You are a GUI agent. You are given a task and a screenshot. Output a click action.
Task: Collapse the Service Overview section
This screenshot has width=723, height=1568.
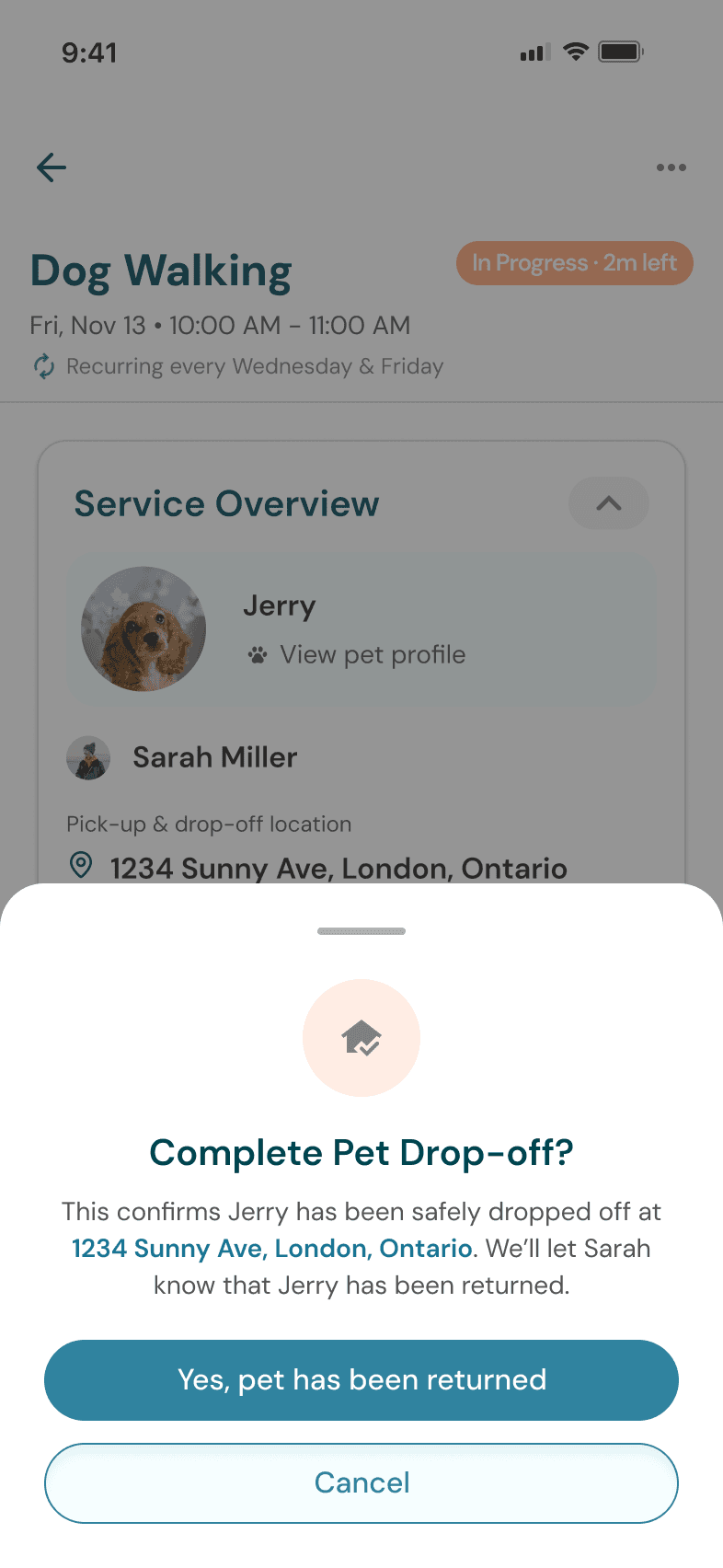pos(609,503)
